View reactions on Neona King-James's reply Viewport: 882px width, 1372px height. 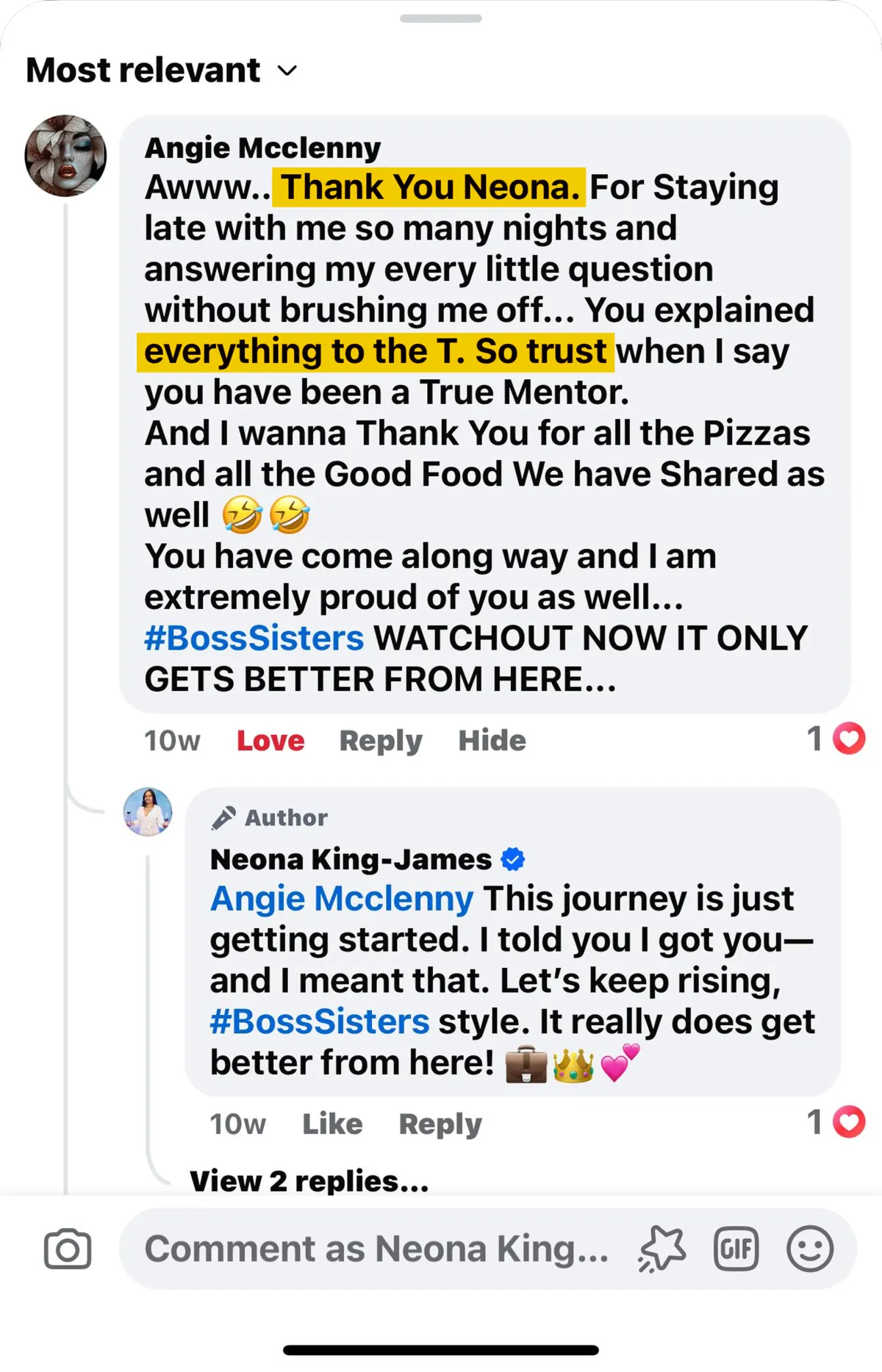point(836,1122)
